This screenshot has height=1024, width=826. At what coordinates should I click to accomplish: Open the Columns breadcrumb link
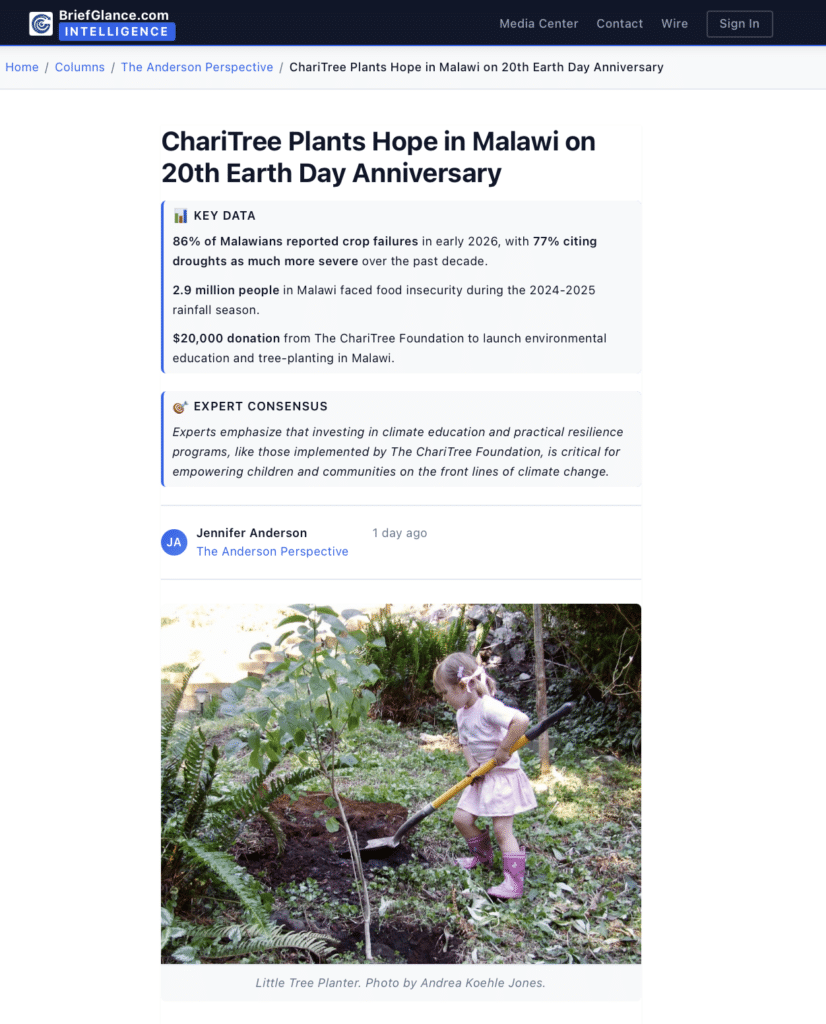point(80,67)
